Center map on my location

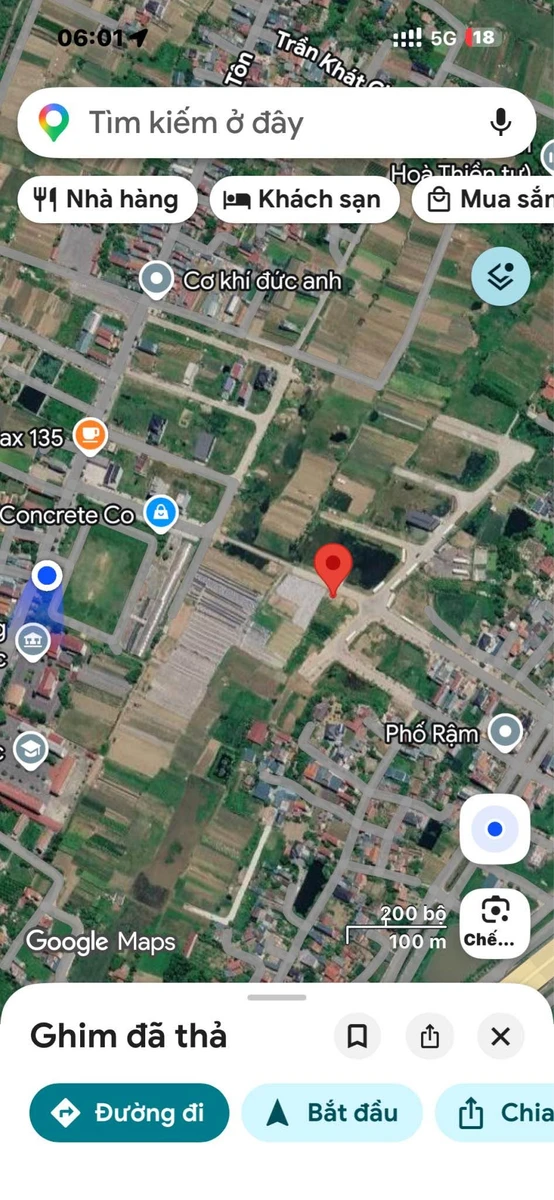click(x=495, y=829)
